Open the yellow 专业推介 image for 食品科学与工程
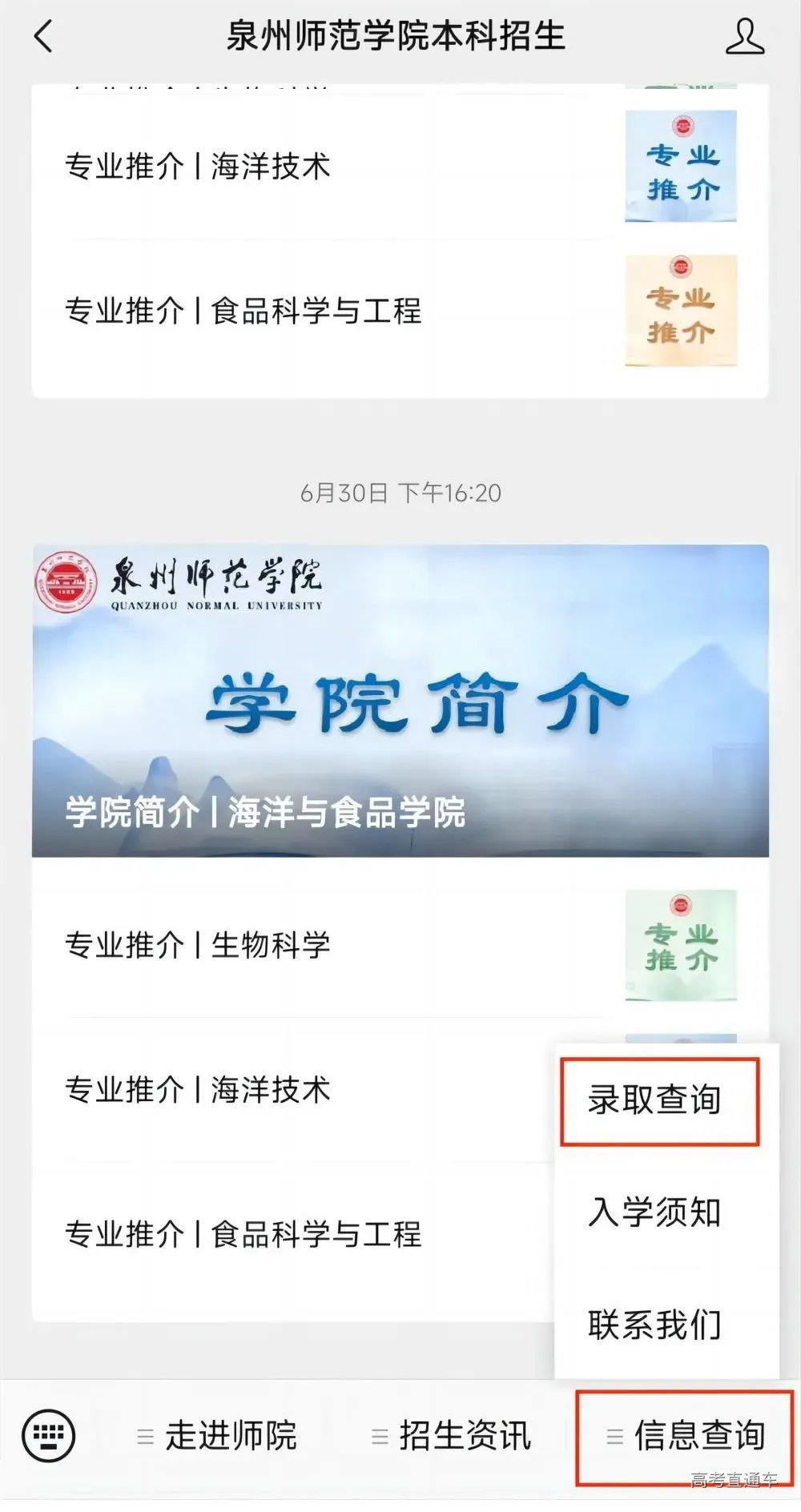Image resolution: width=801 pixels, height=1512 pixels. pyautogui.click(x=679, y=308)
